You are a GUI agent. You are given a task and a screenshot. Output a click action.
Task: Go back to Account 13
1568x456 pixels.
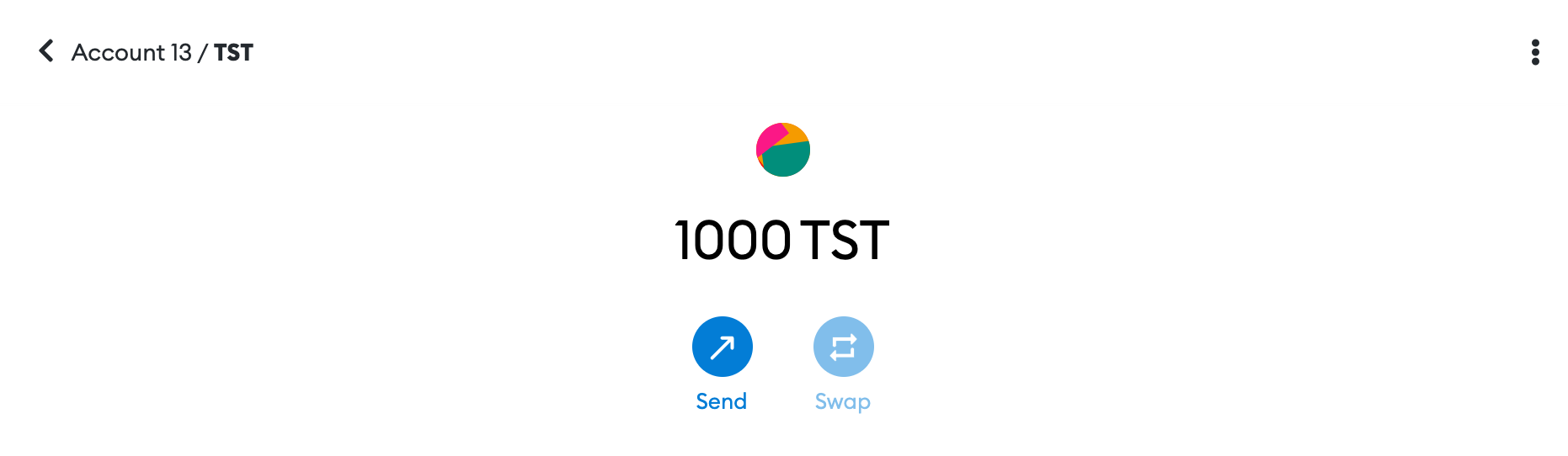tap(46, 51)
